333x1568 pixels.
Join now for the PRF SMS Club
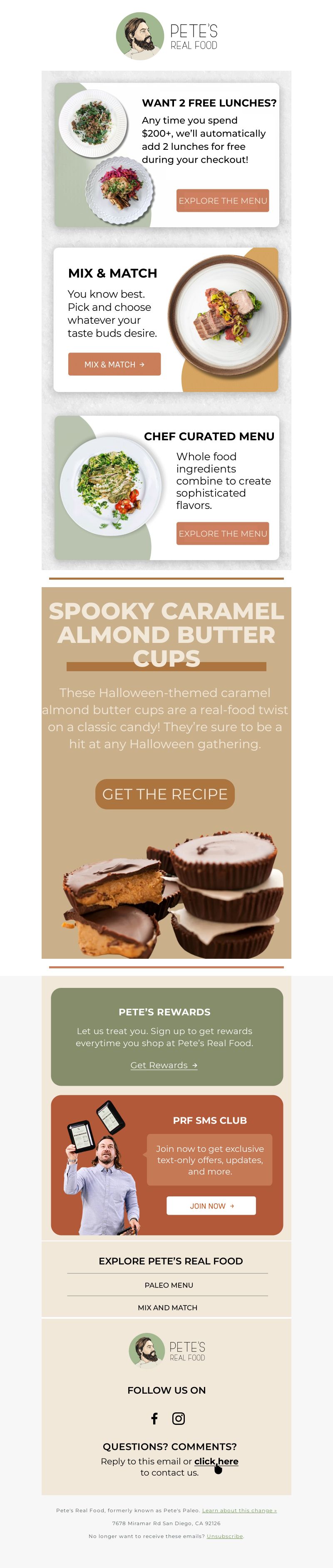click(211, 1206)
